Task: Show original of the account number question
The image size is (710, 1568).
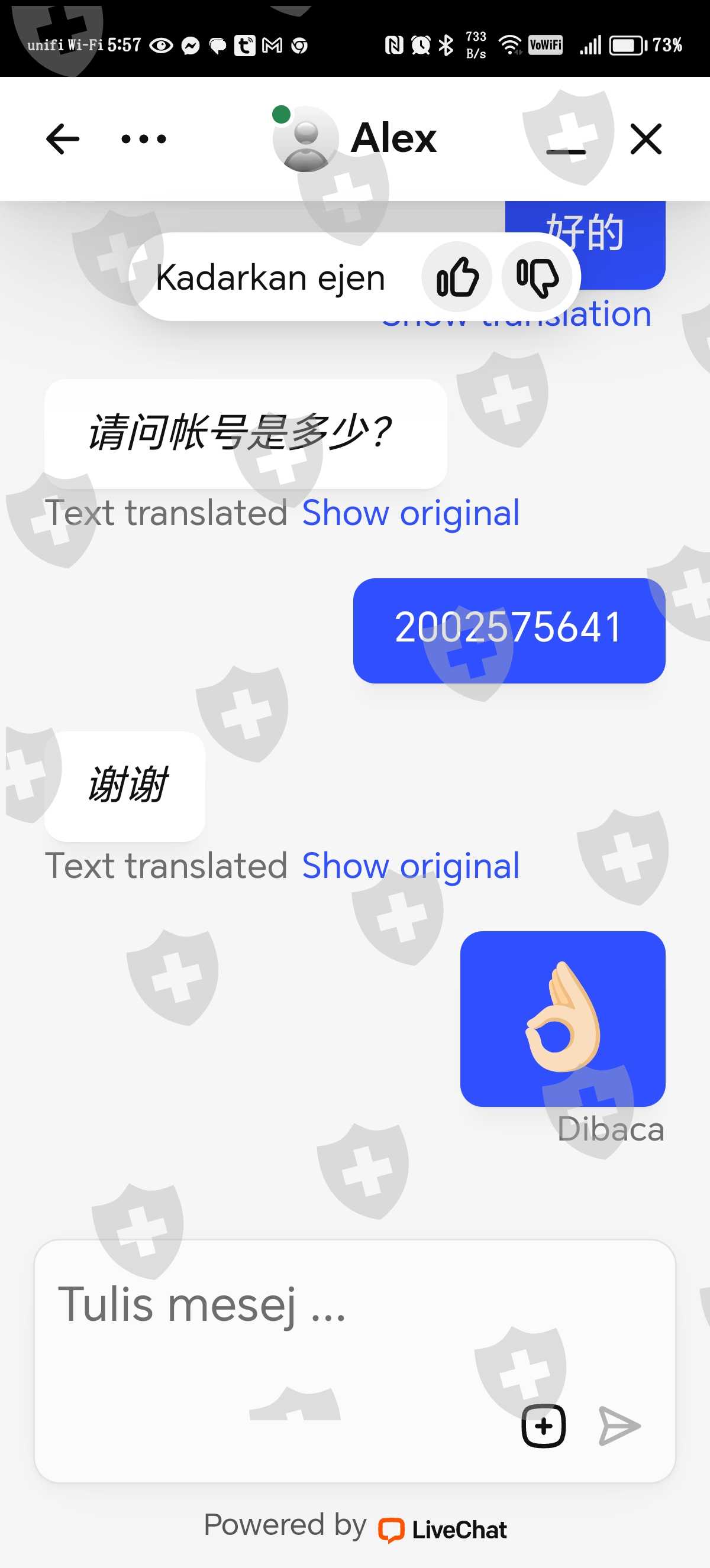Action: coord(411,513)
